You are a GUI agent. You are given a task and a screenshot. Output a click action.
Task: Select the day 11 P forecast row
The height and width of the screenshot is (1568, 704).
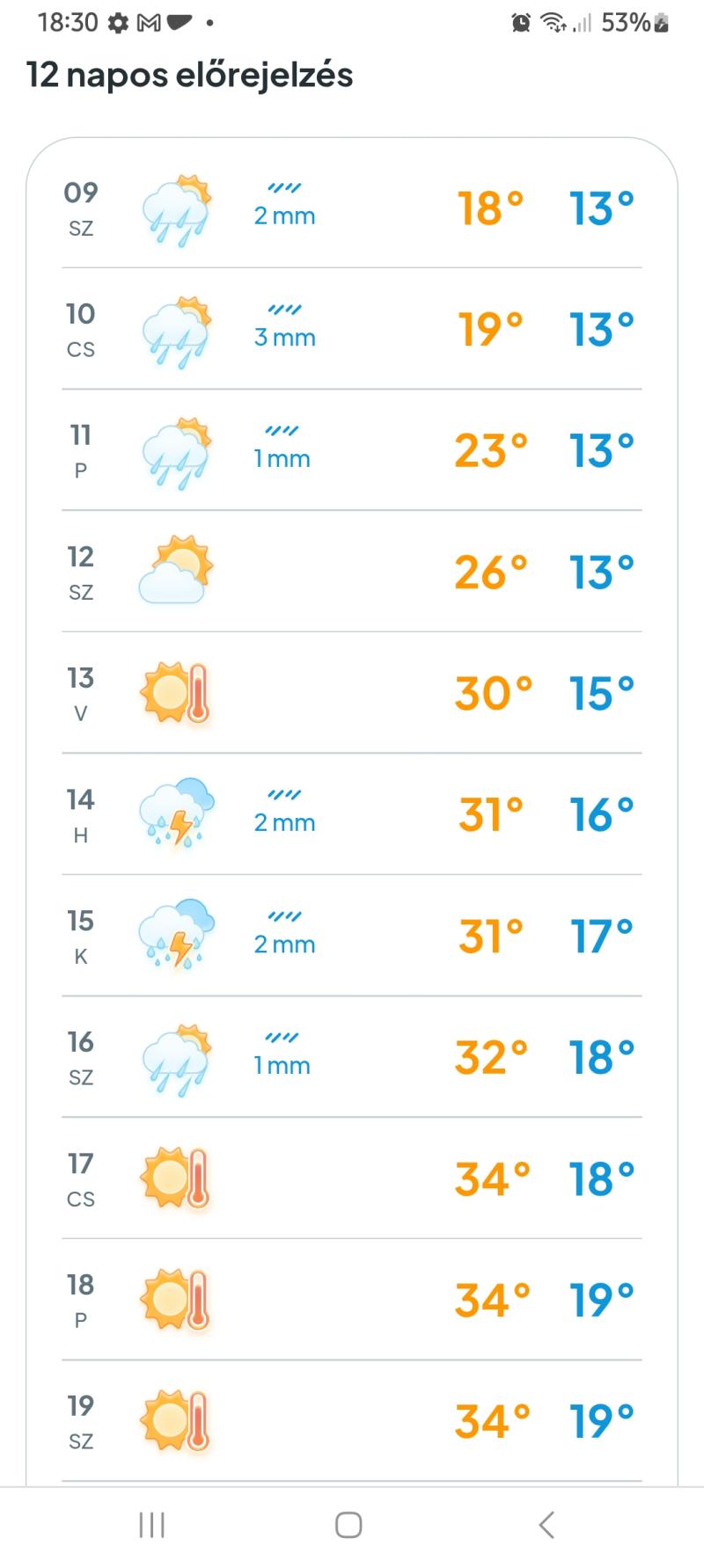pos(352,450)
